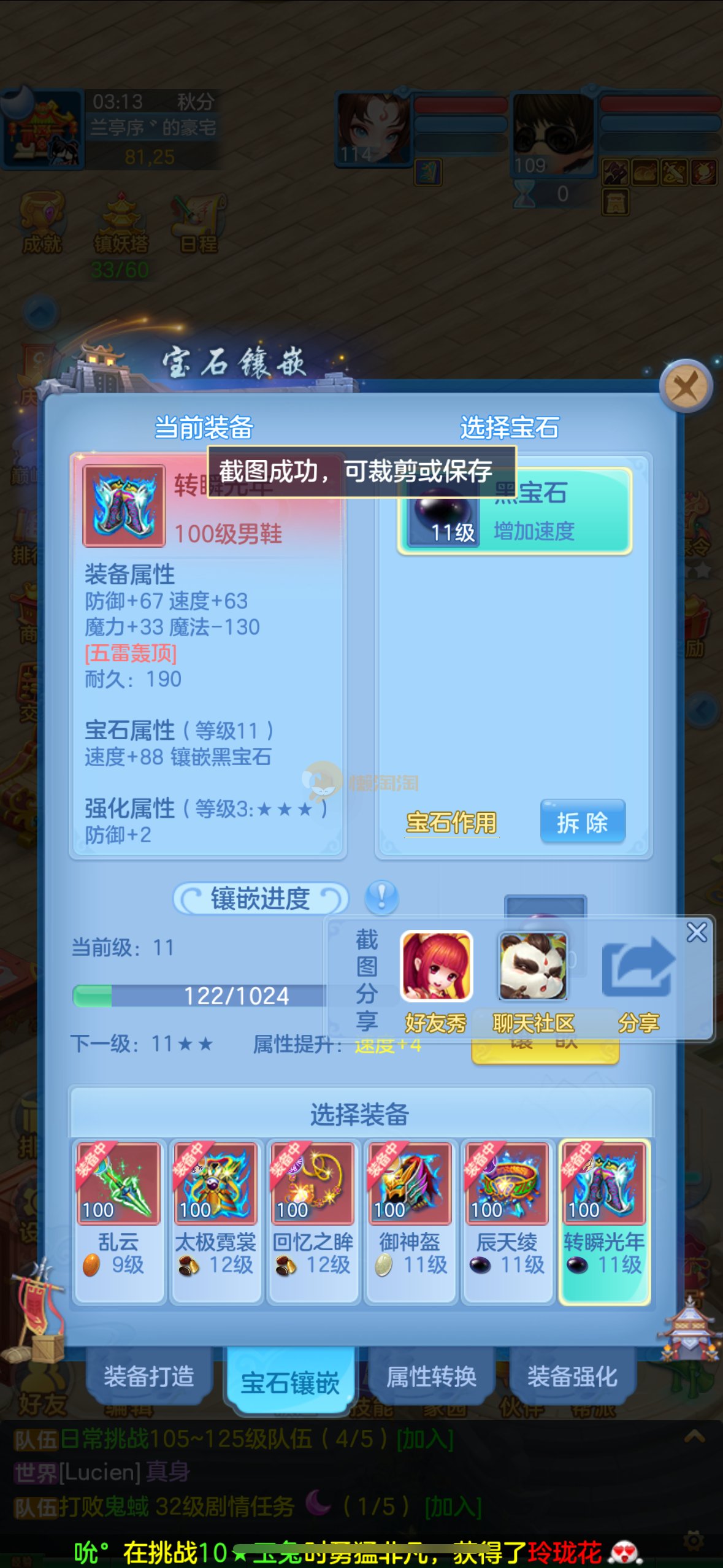Select the 太极霓裳 equipment card
The width and height of the screenshot is (723, 1568).
point(215,1220)
